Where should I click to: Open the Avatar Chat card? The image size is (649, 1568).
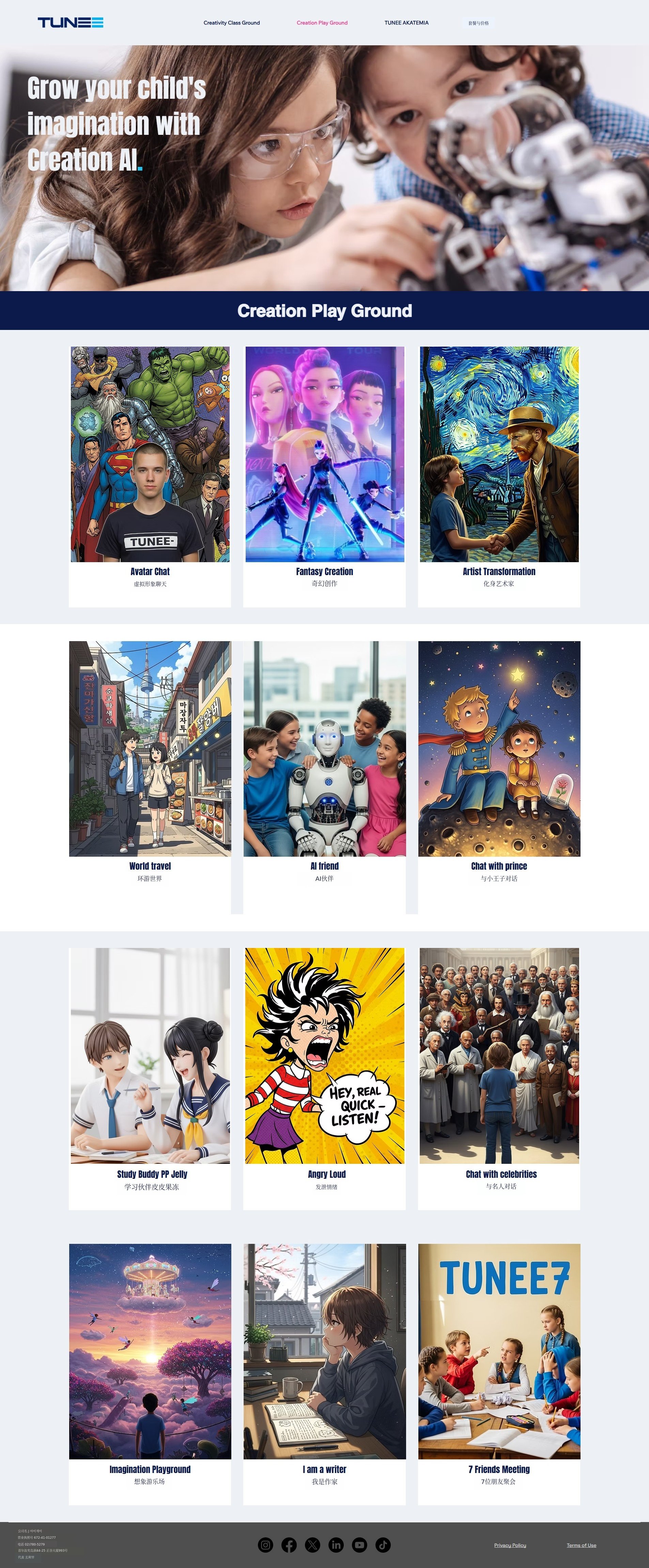150,477
